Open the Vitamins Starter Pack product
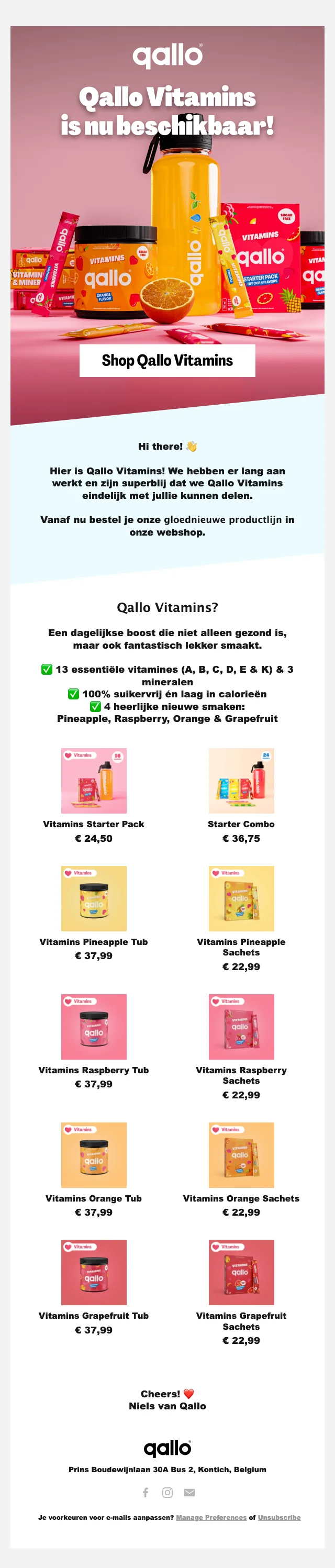This screenshot has width=335, height=1568. click(x=94, y=781)
